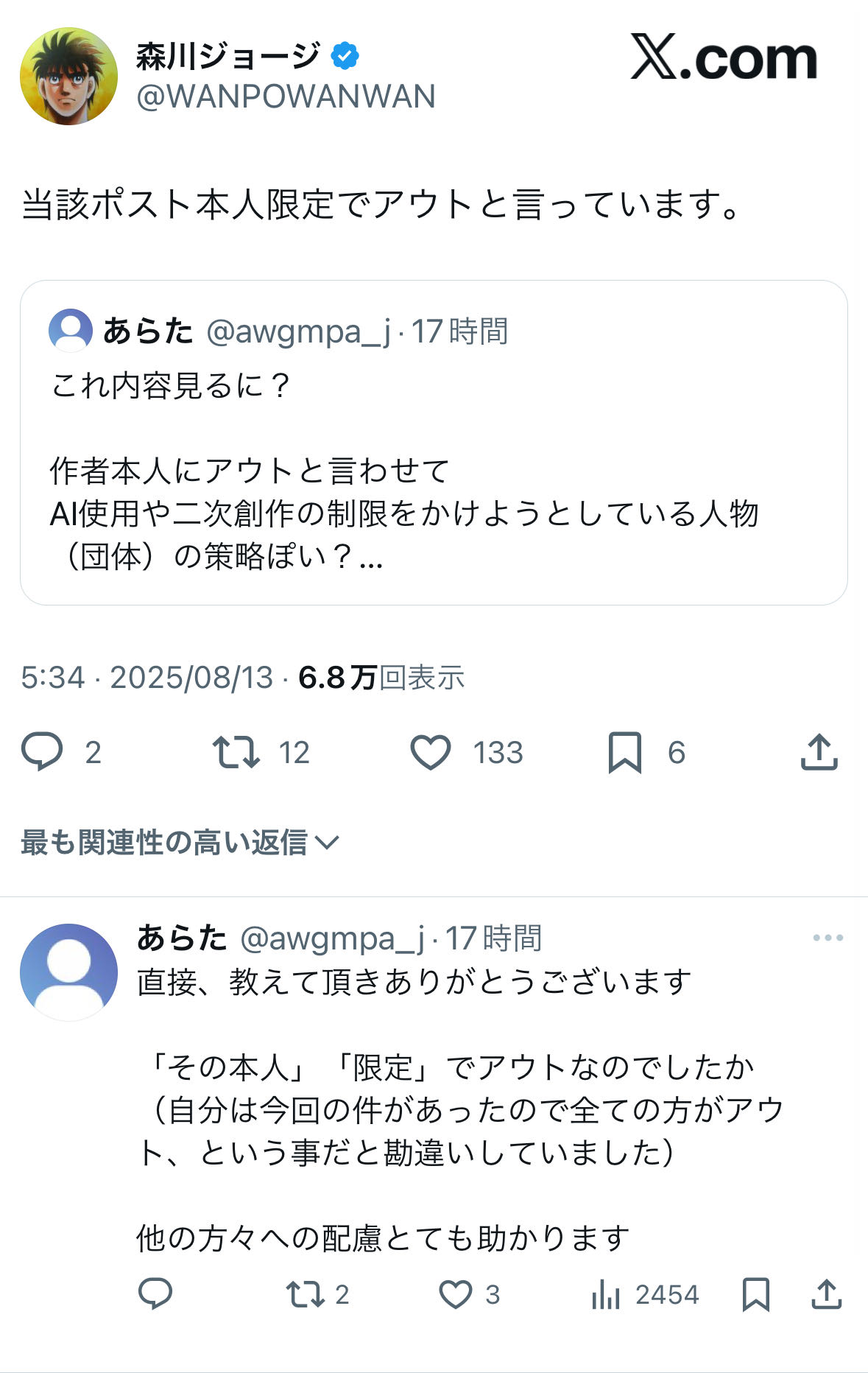Image resolution: width=868 pixels, height=1373 pixels.
Task: Open the quoted post by あらた
Action: [433, 442]
